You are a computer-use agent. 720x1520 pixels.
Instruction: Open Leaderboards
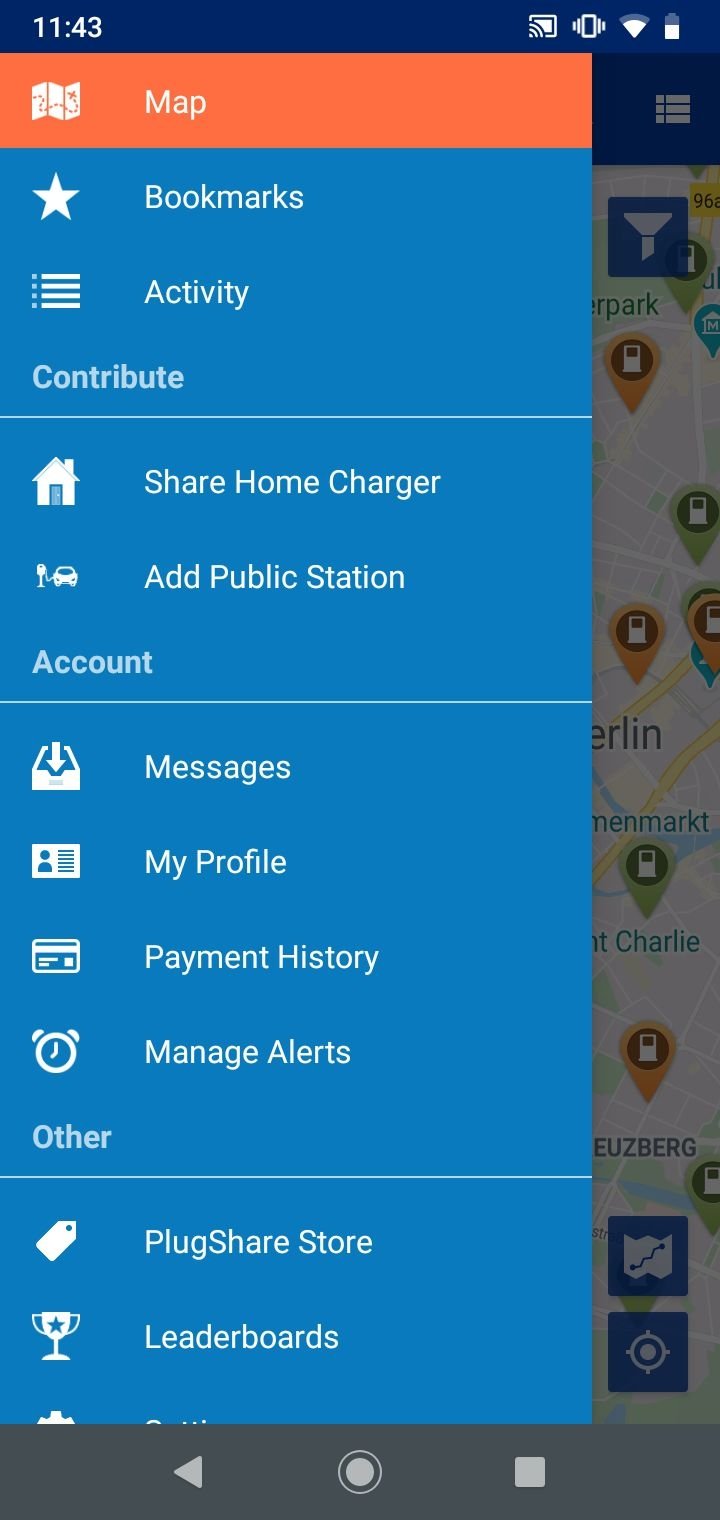point(296,1337)
